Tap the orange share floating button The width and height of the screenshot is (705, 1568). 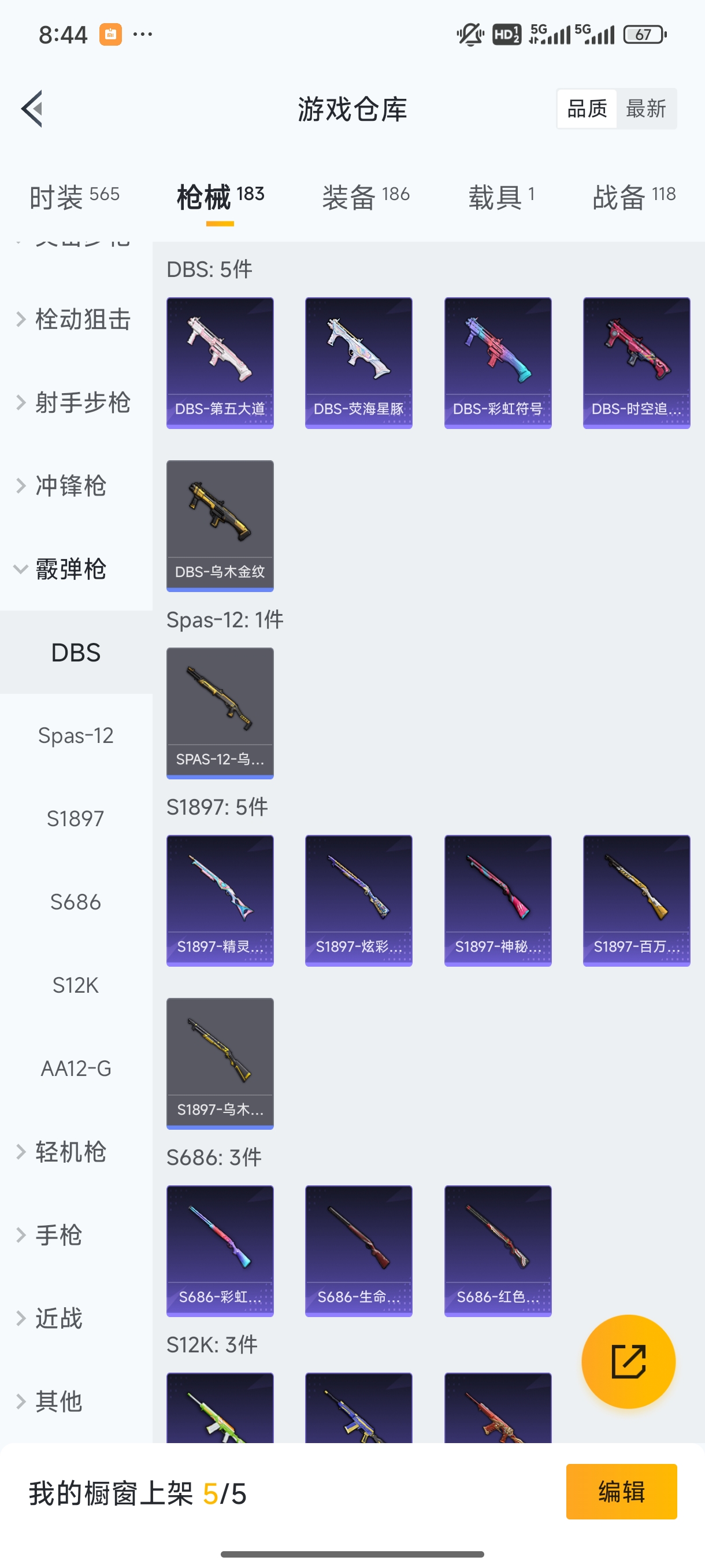tap(628, 1361)
